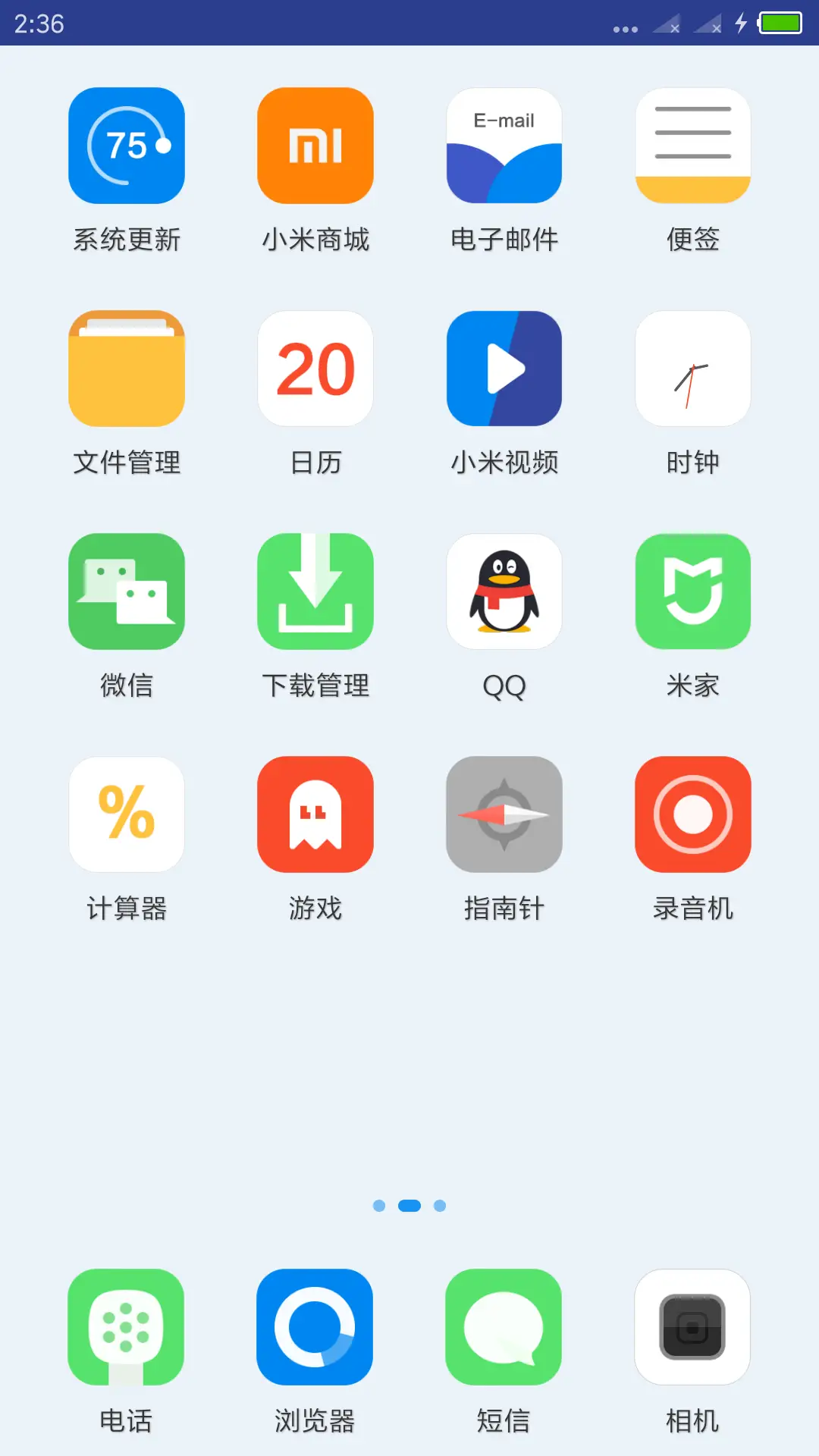Launch 小米商城 (Mi Store)
819x1456 pixels.
pos(315,145)
